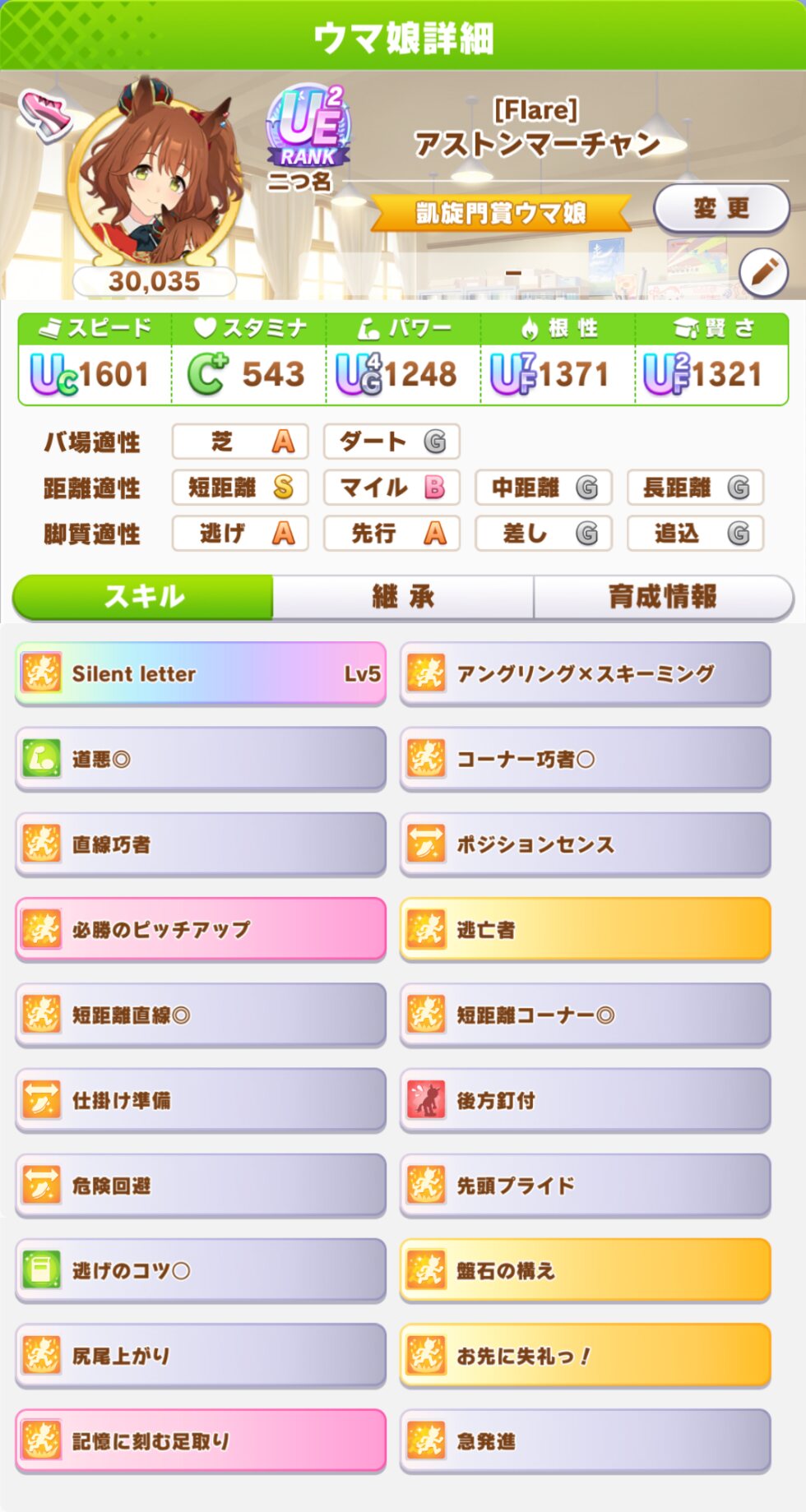The height and width of the screenshot is (1512, 806).
Task: View the お先に失礼っ！ skill
Action: pos(585,1355)
